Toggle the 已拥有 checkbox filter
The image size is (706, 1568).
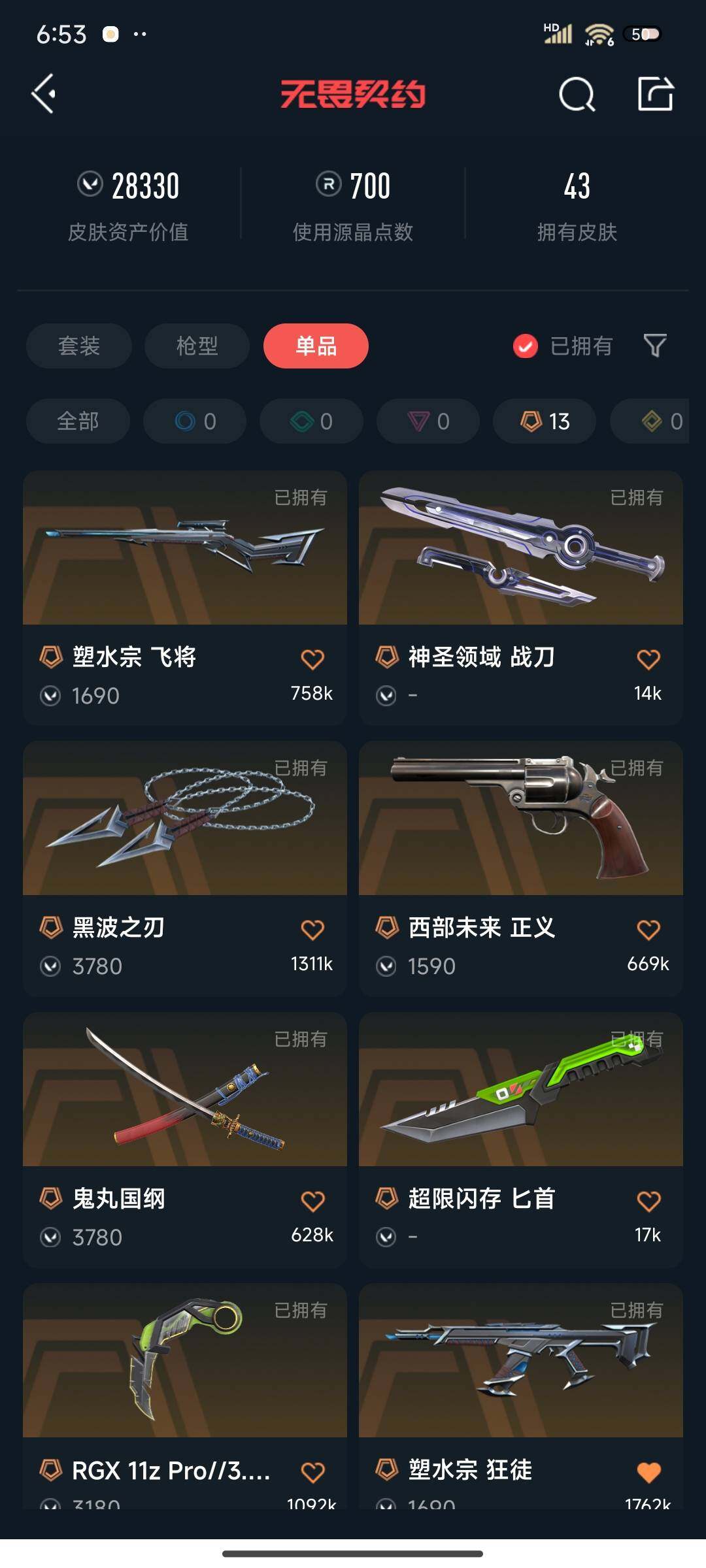[x=526, y=346]
